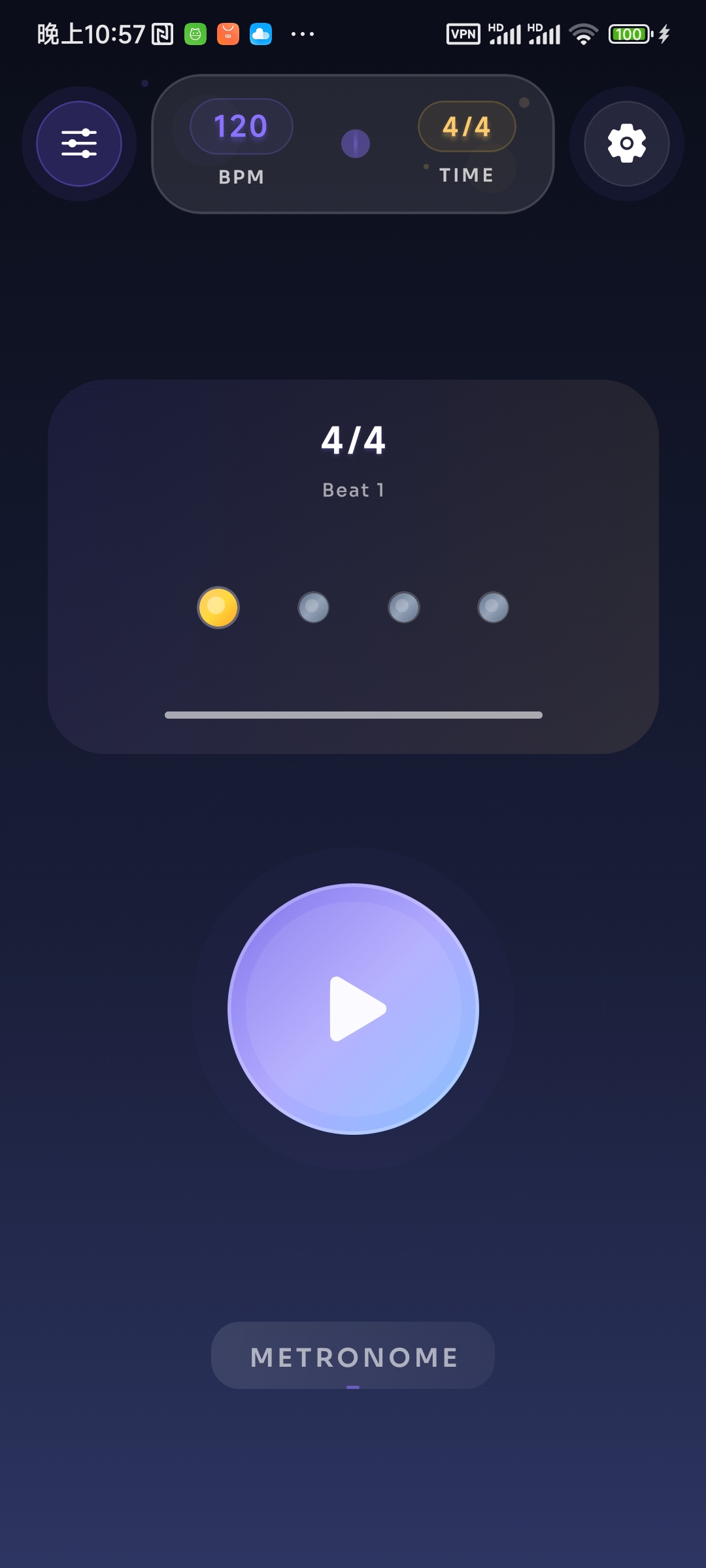This screenshot has width=706, height=1568.
Task: Tap the third beat dot
Action: pyautogui.click(x=403, y=608)
